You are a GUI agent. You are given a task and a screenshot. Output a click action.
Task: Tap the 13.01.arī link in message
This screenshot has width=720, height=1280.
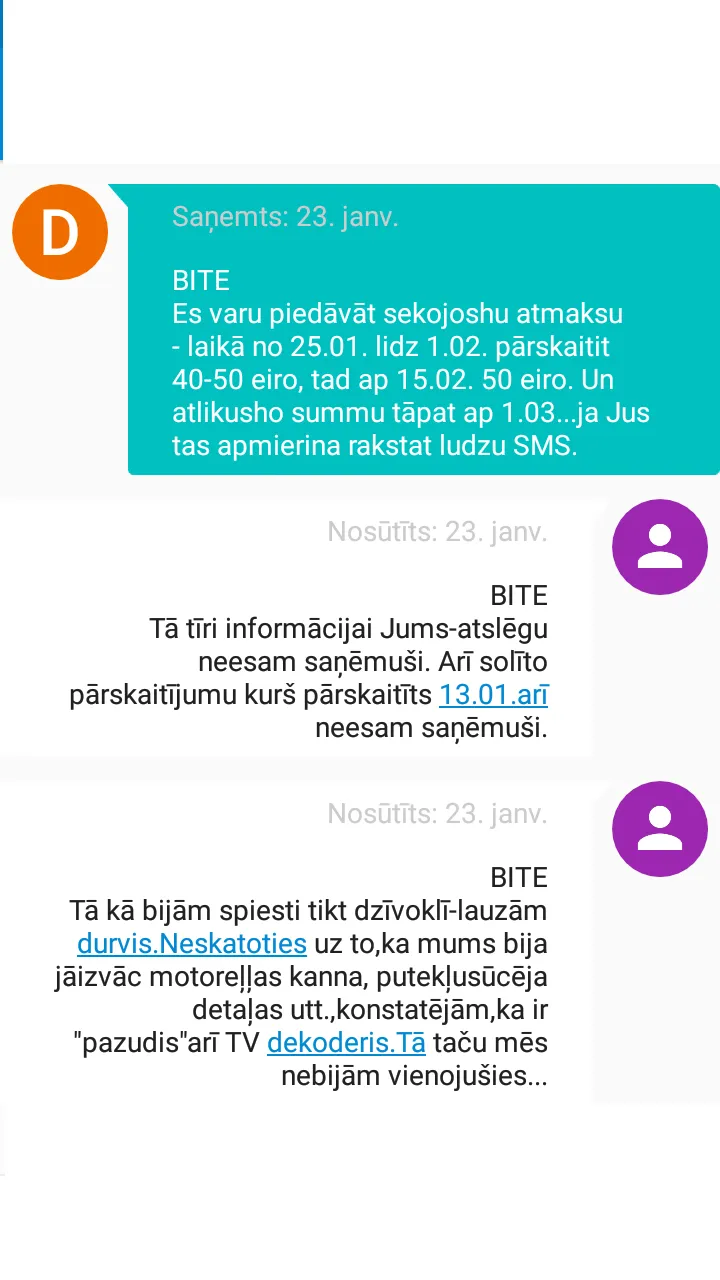(493, 694)
